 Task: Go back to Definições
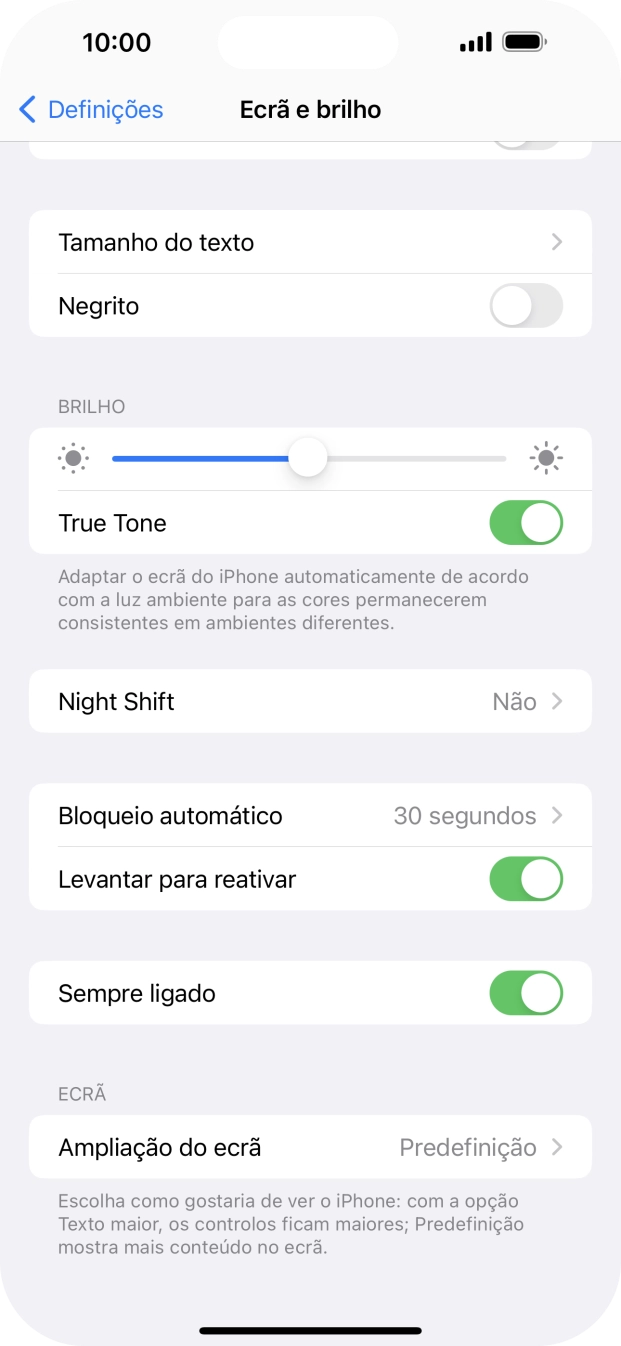coord(91,109)
